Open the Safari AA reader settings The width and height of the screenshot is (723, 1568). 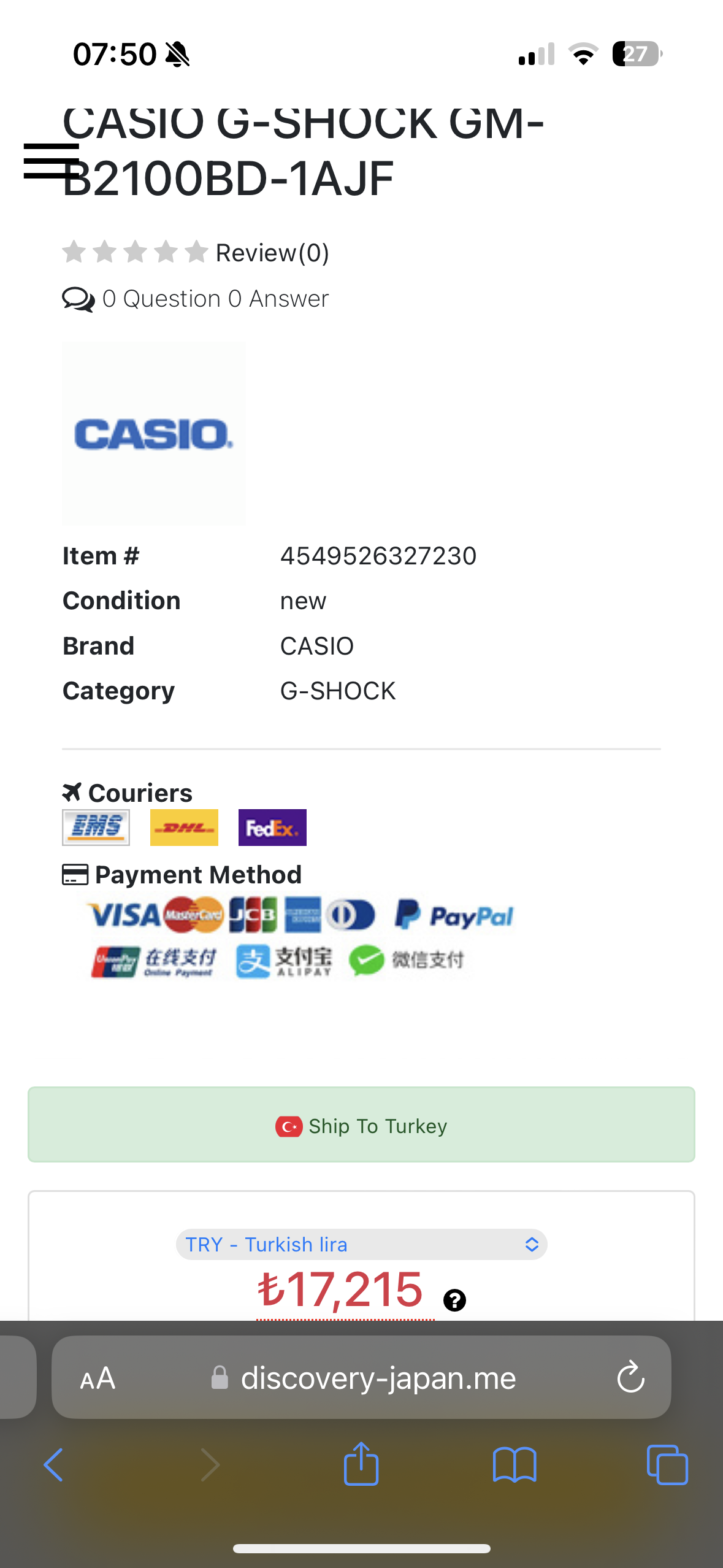point(98,1378)
